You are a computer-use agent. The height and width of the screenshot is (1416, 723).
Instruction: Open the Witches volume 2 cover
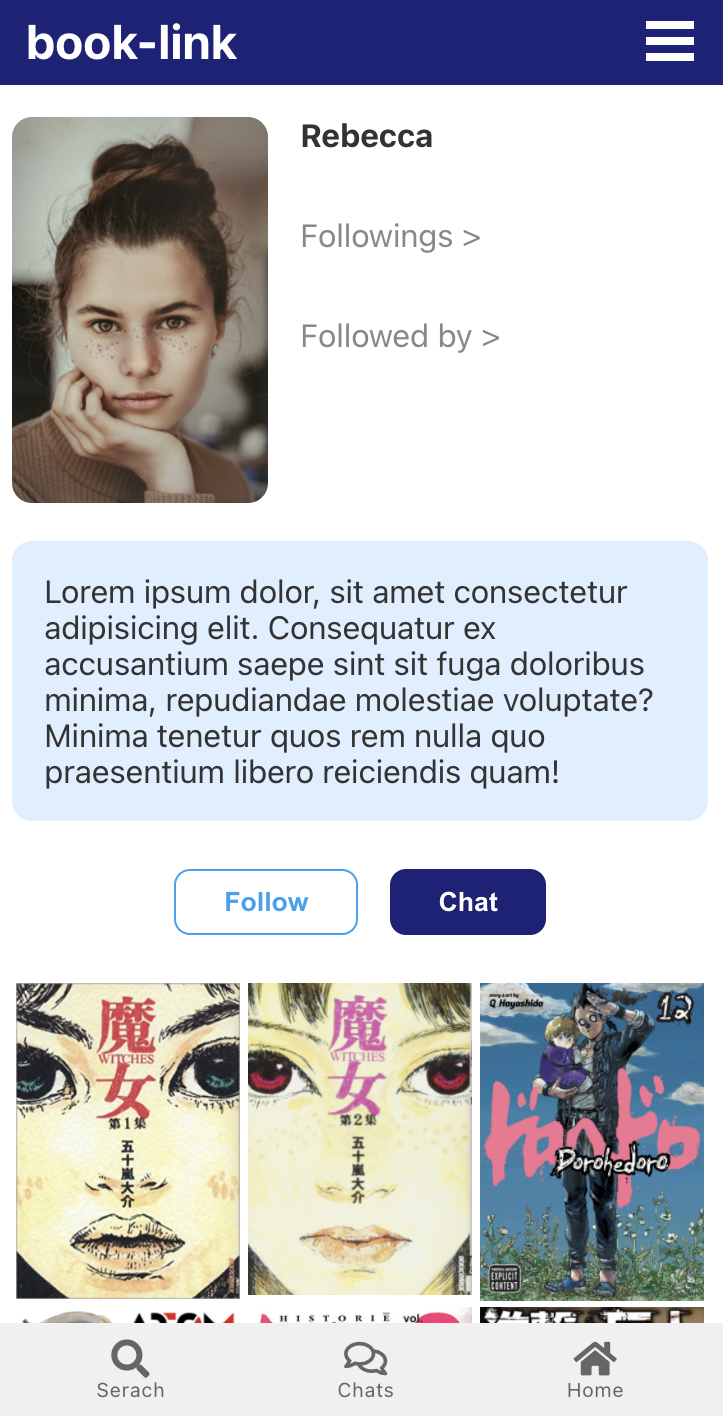pos(359,1140)
